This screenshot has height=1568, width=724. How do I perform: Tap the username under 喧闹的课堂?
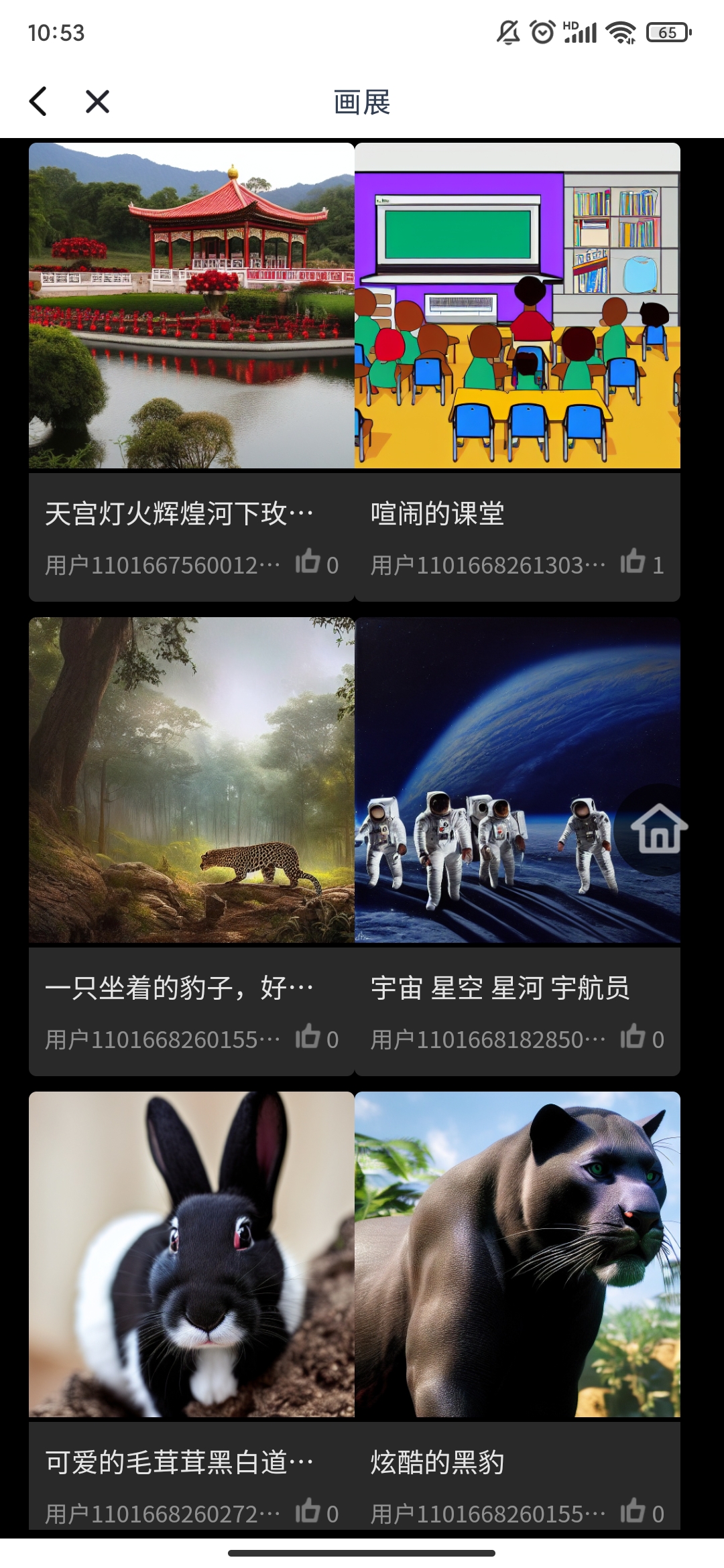click(487, 564)
